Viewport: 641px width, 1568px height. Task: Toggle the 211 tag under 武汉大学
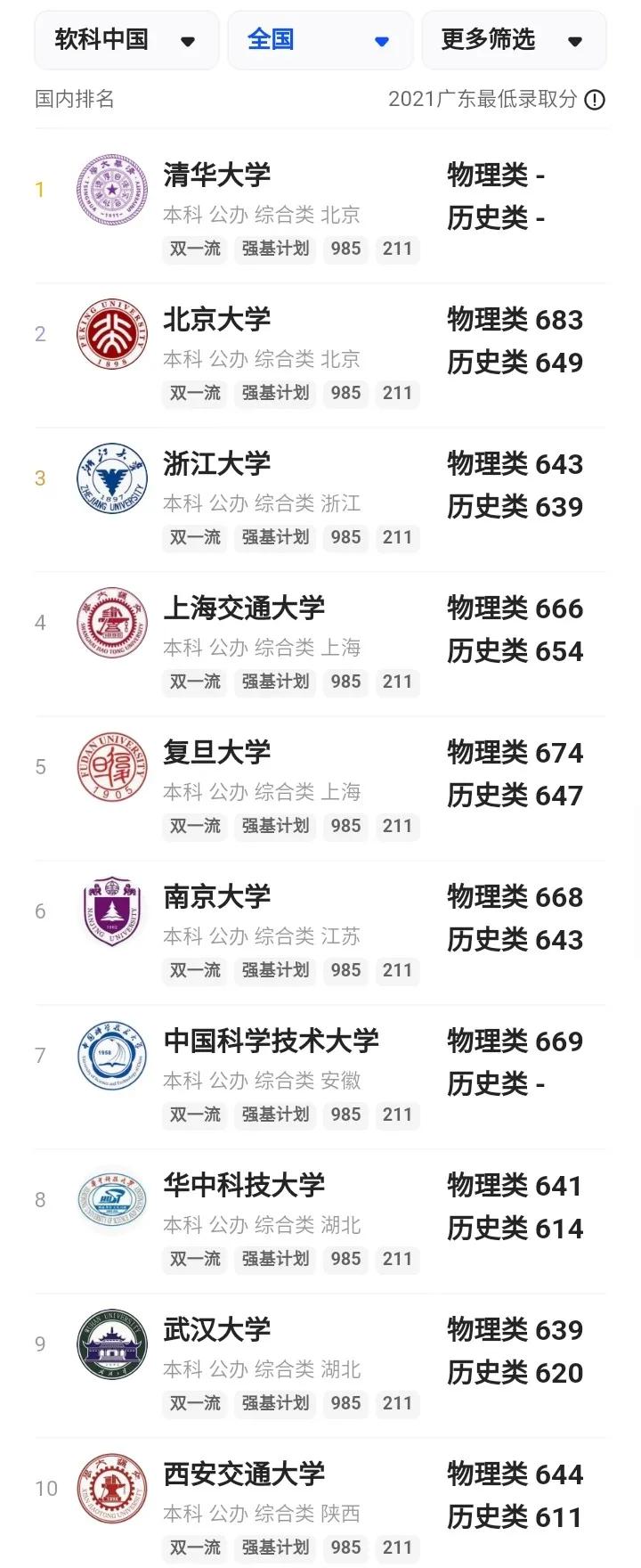tap(397, 1403)
